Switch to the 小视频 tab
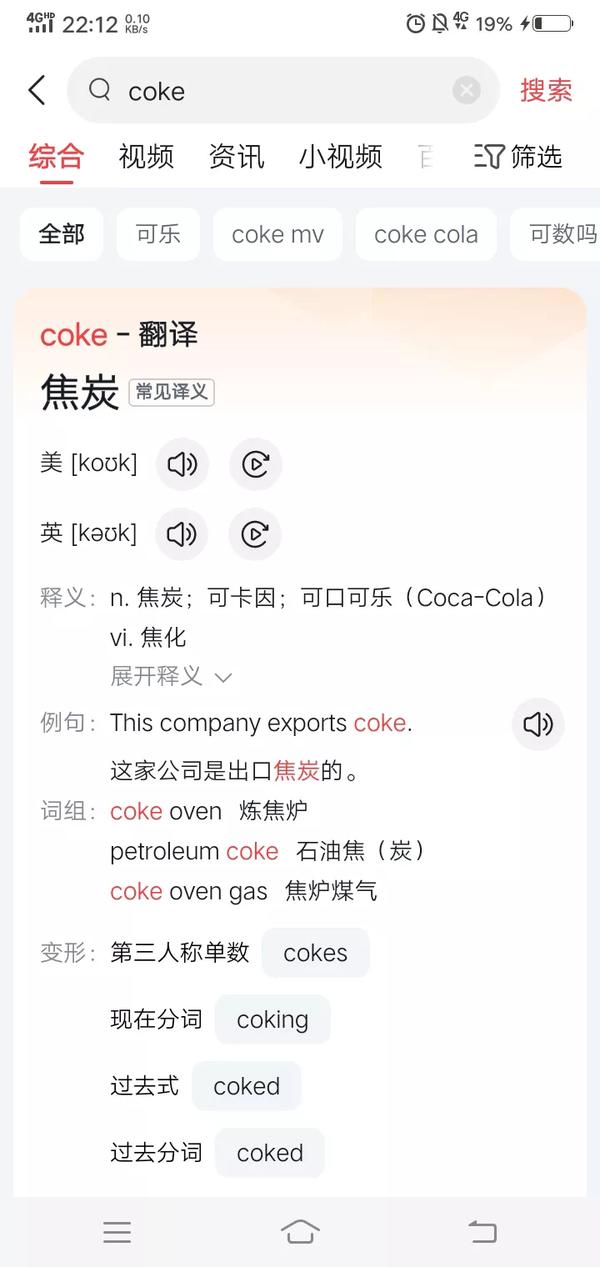The height and width of the screenshot is (1267, 600). [340, 157]
